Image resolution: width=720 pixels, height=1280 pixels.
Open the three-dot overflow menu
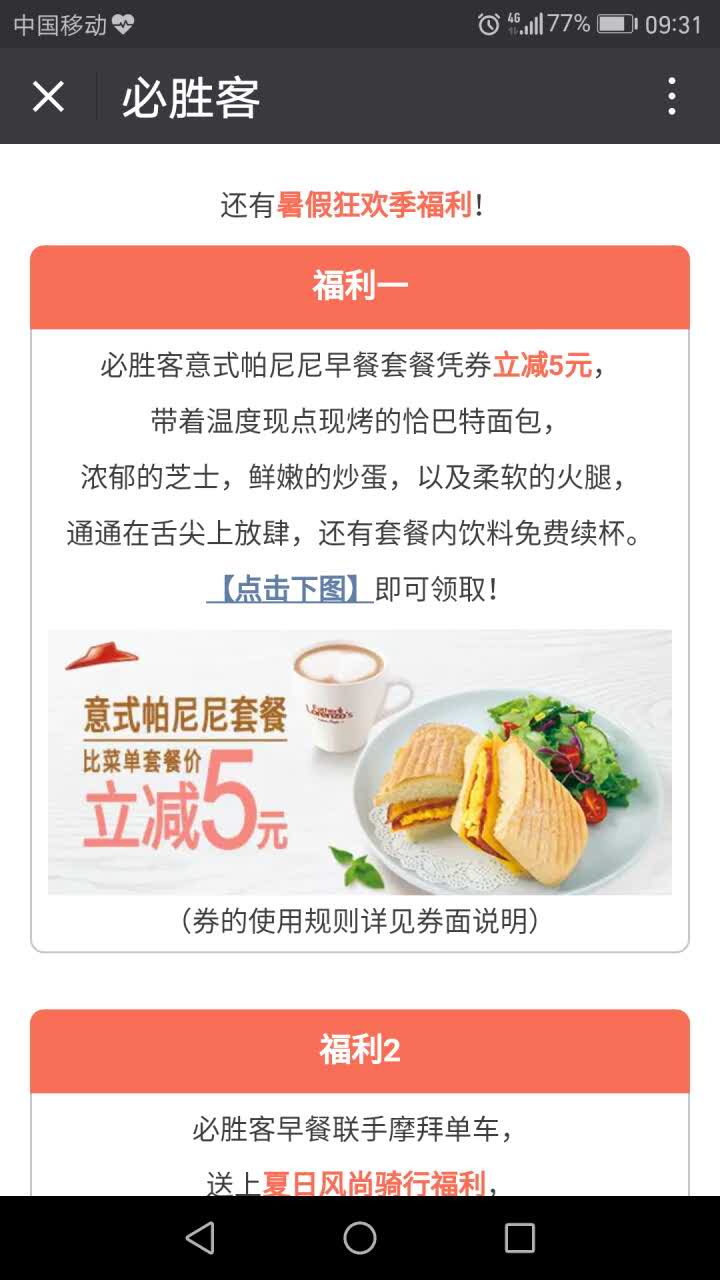pos(672,97)
